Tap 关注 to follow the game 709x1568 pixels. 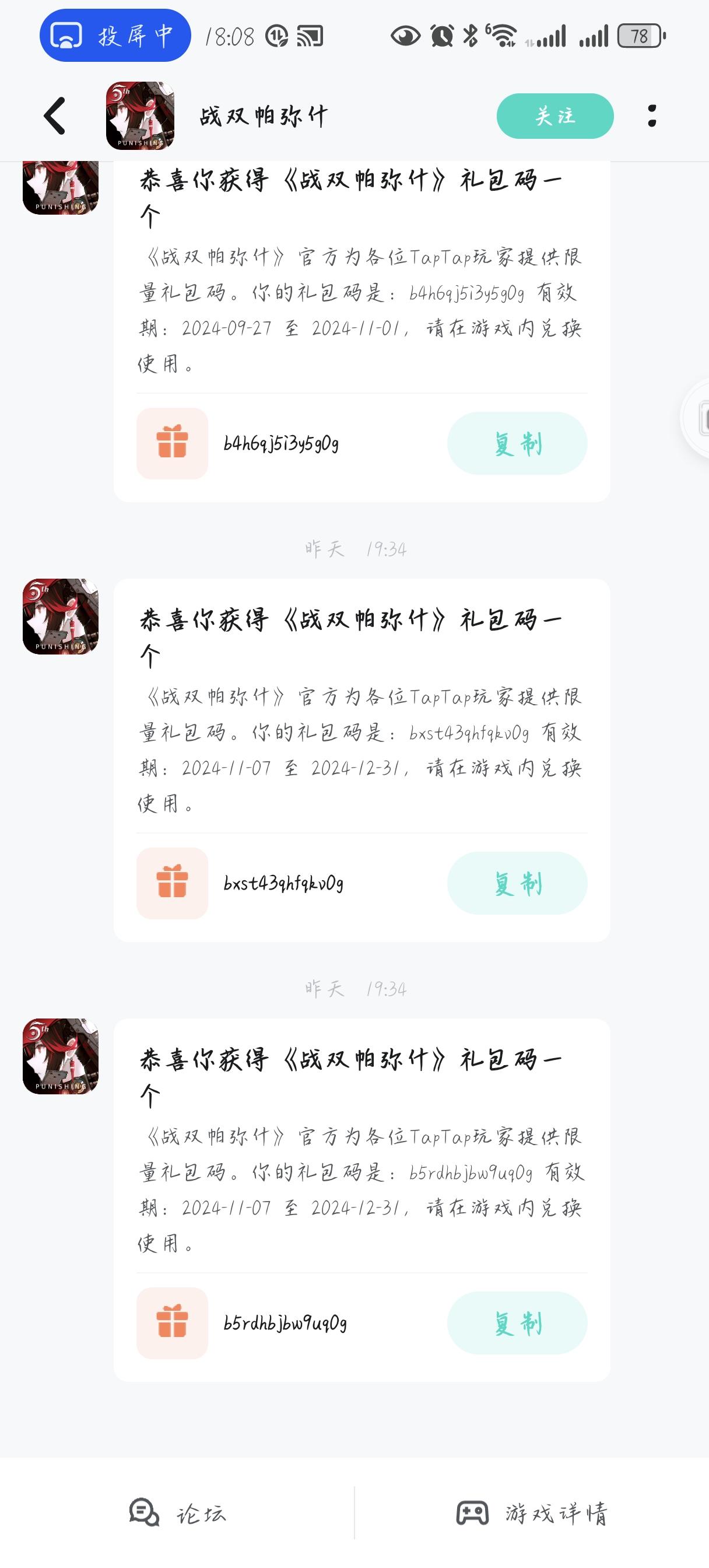pos(556,116)
